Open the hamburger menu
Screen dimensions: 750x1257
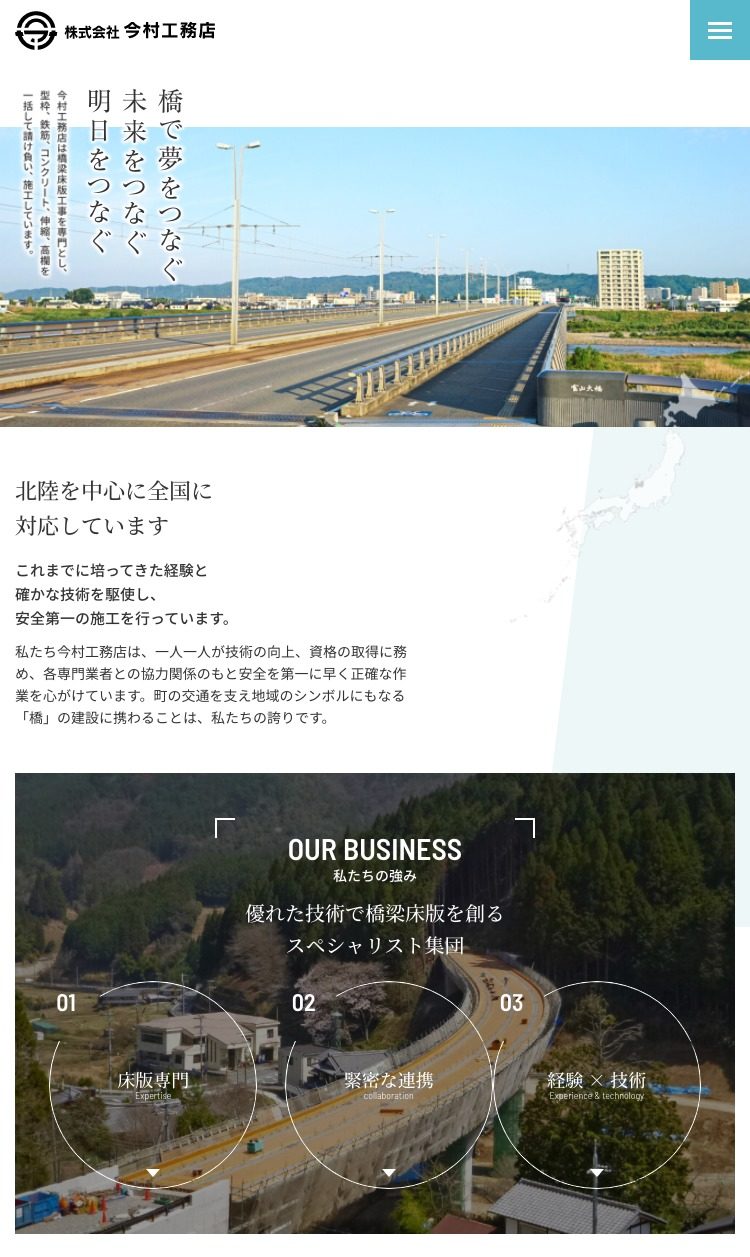719,30
